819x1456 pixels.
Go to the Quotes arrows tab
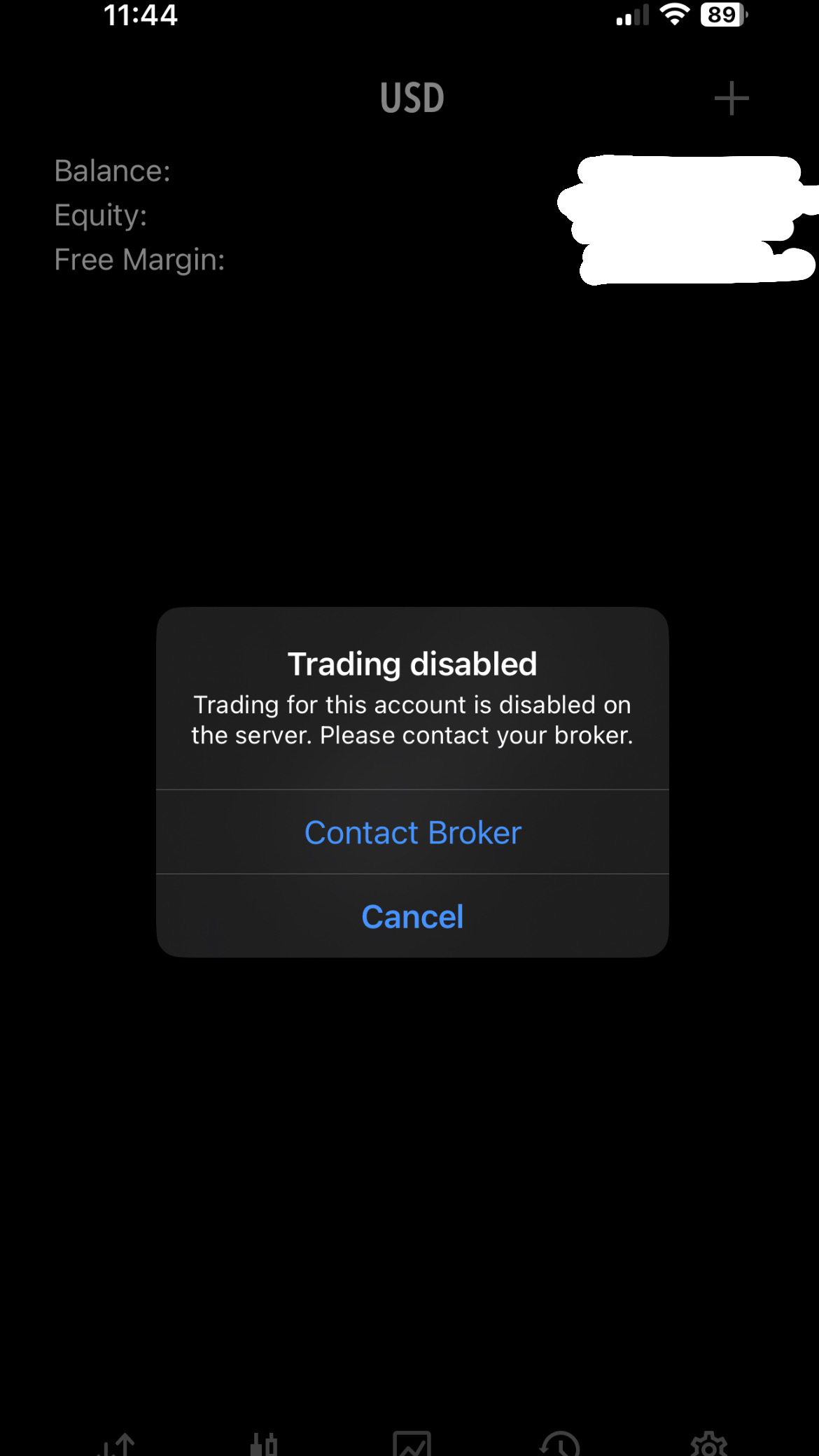[x=117, y=1443]
